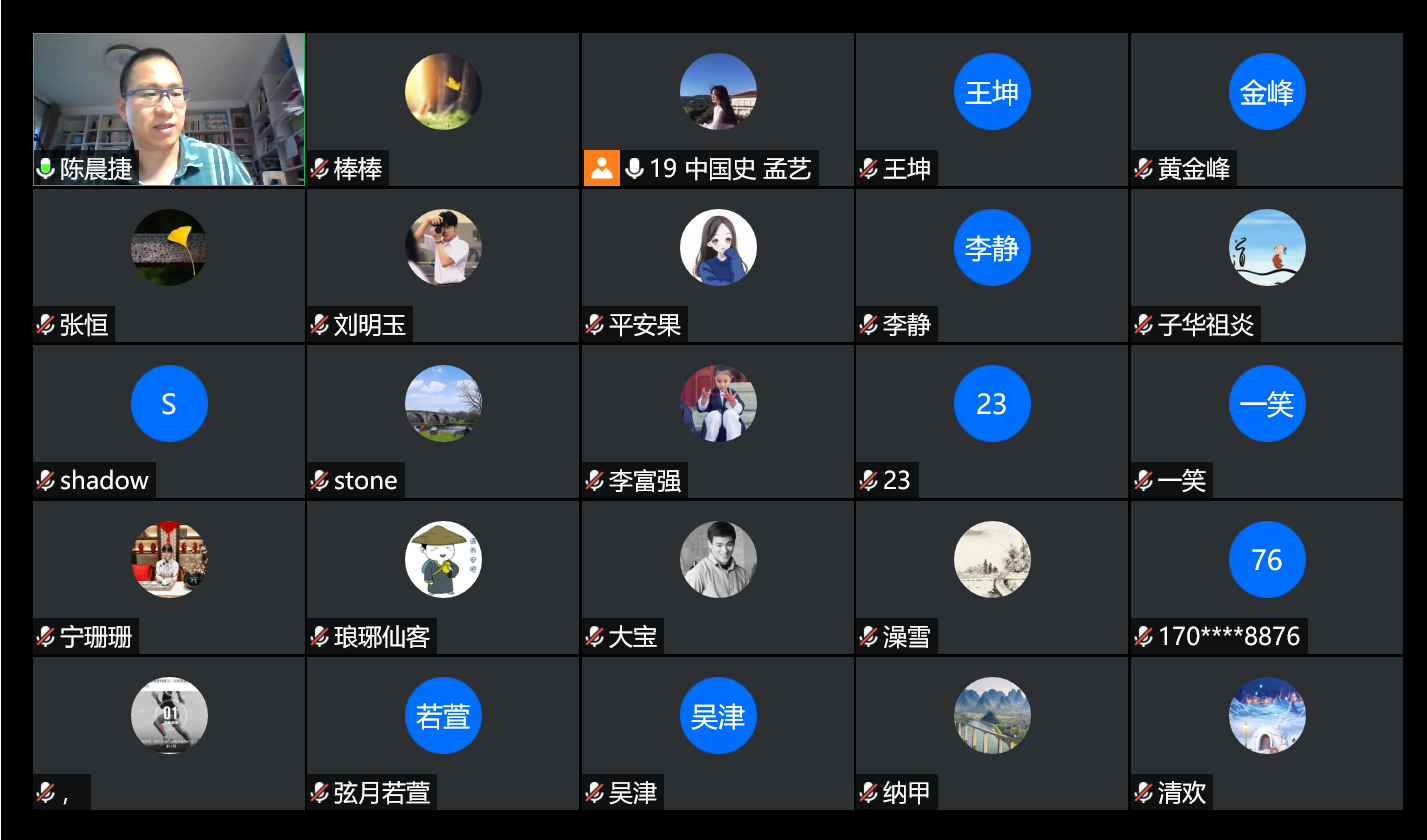The image size is (1427, 840).
Task: Select 陈晨捷's video tile
Action: 169,109
